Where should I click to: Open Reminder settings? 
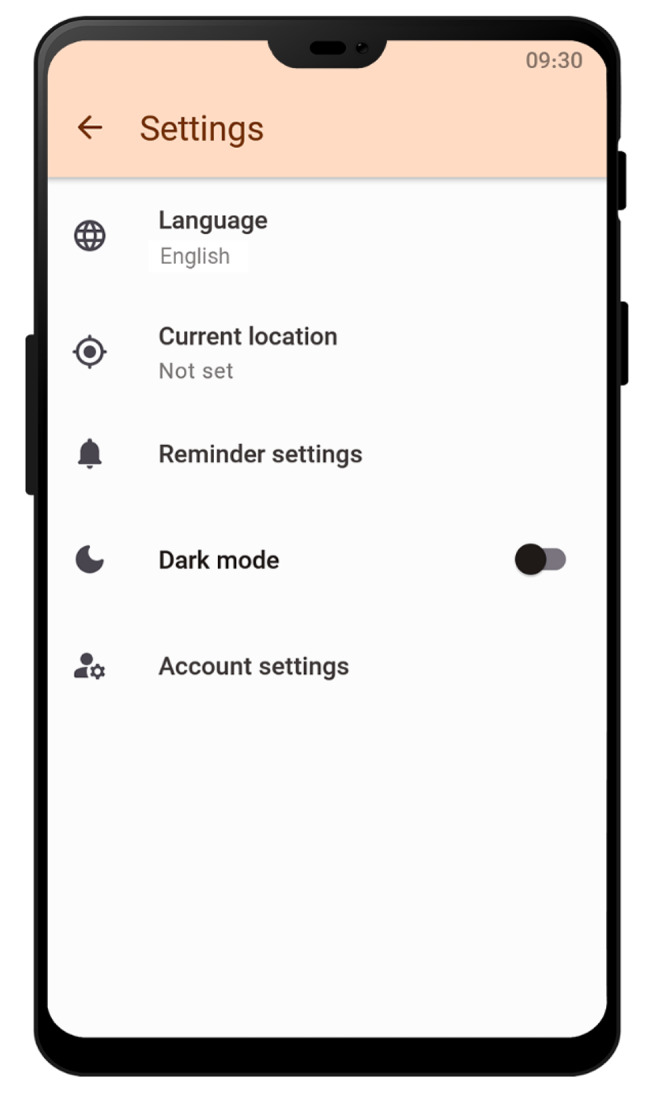tap(260, 454)
